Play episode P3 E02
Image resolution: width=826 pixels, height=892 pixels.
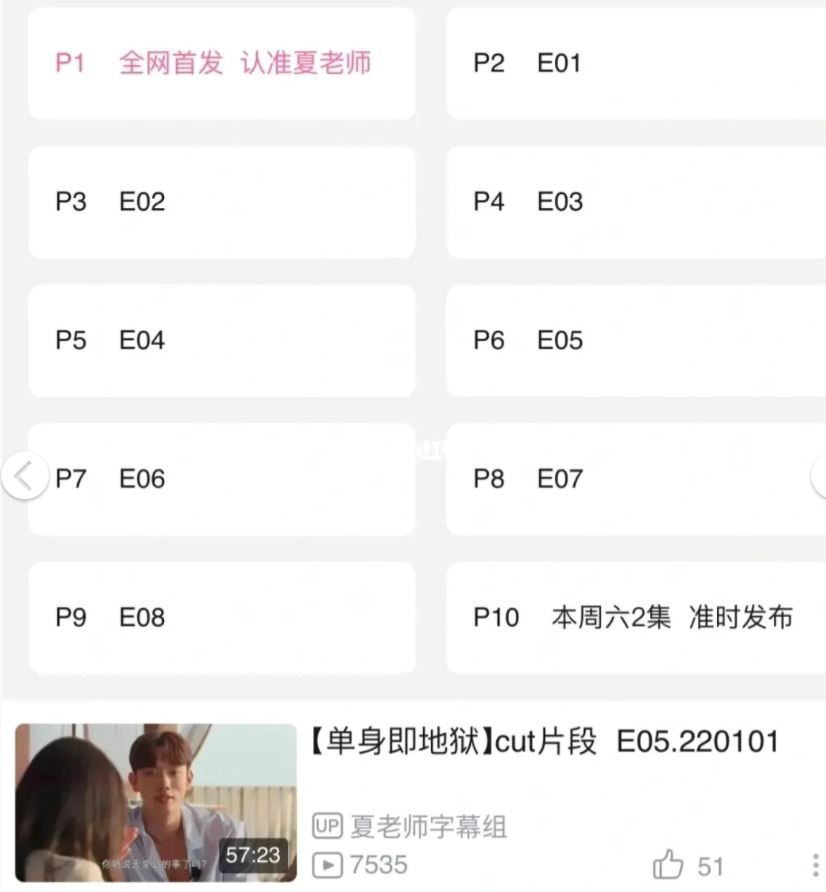click(x=221, y=202)
